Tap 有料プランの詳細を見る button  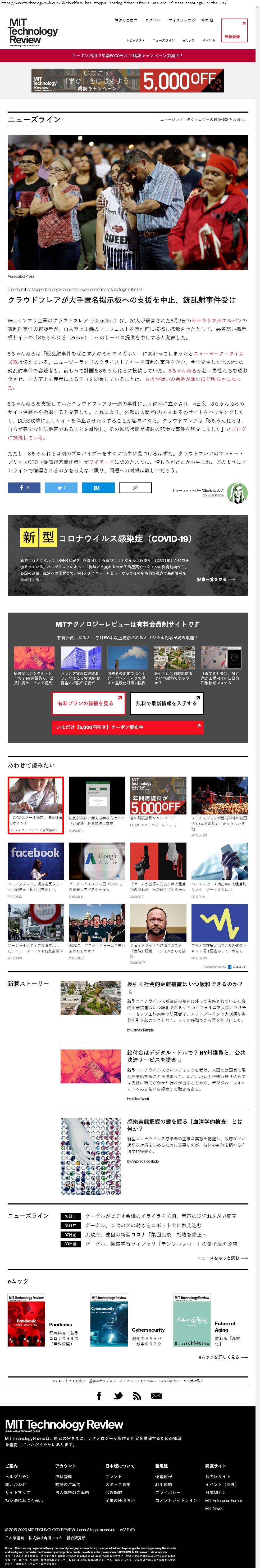[88, 703]
